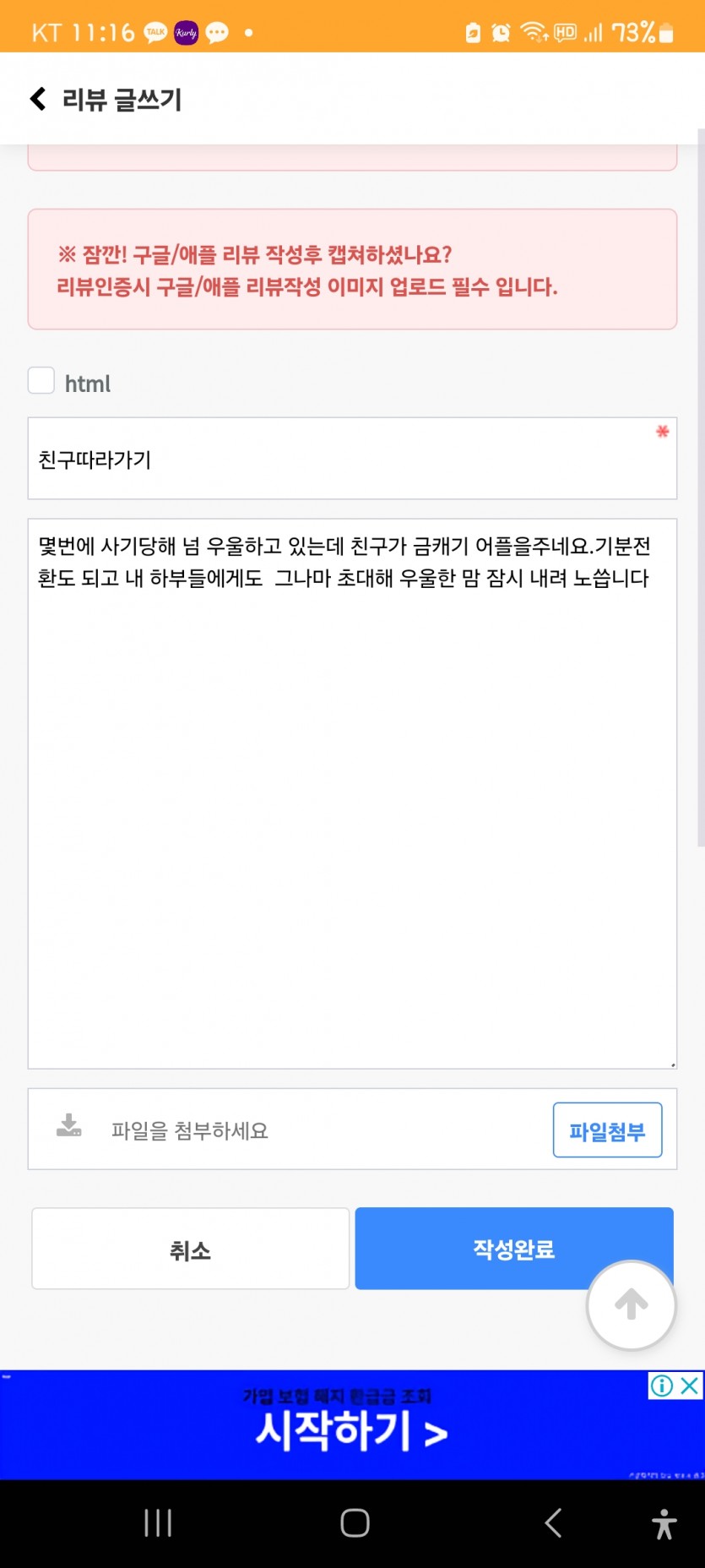The image size is (705, 1568).
Task: Submit review with 작성완료
Action: (x=513, y=1249)
